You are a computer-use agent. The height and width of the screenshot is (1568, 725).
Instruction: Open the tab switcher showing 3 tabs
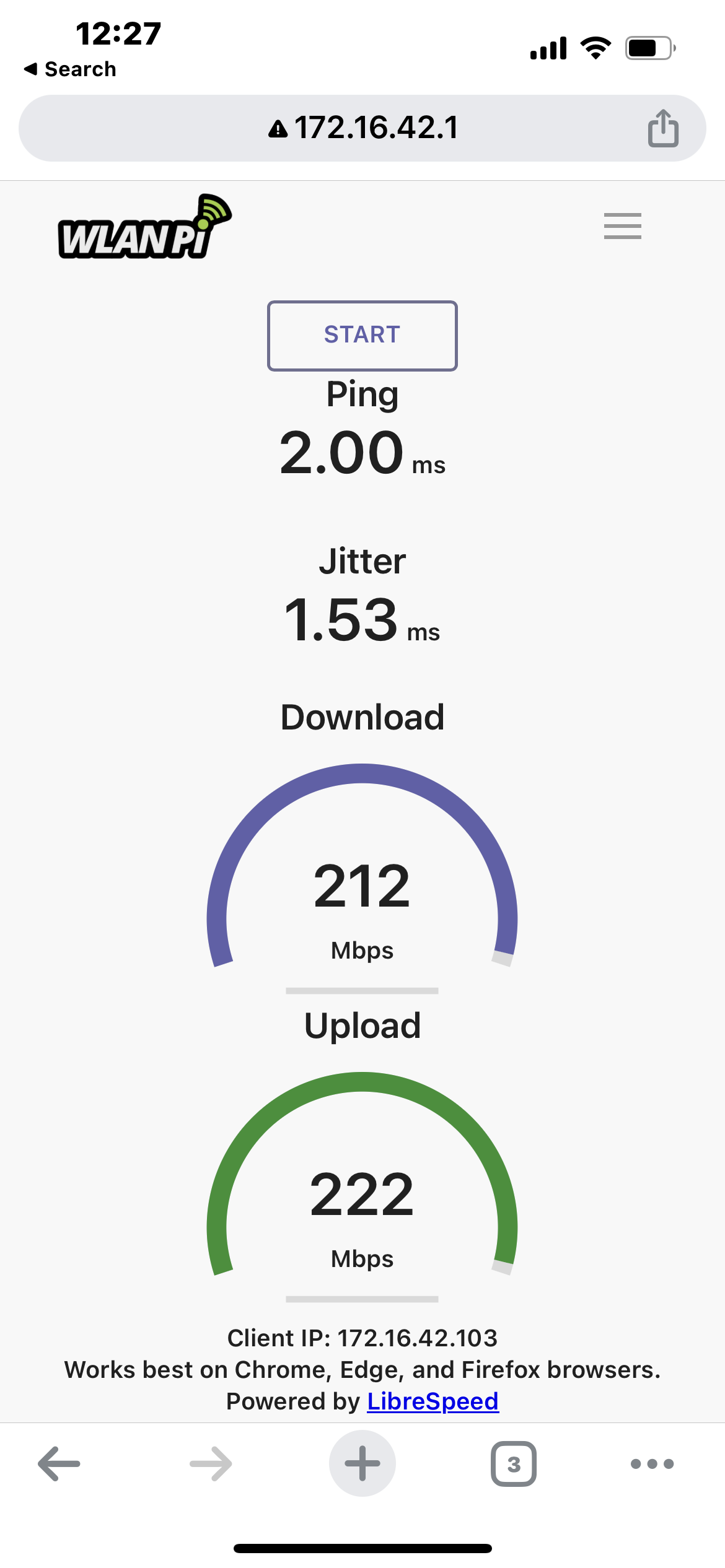click(514, 1464)
